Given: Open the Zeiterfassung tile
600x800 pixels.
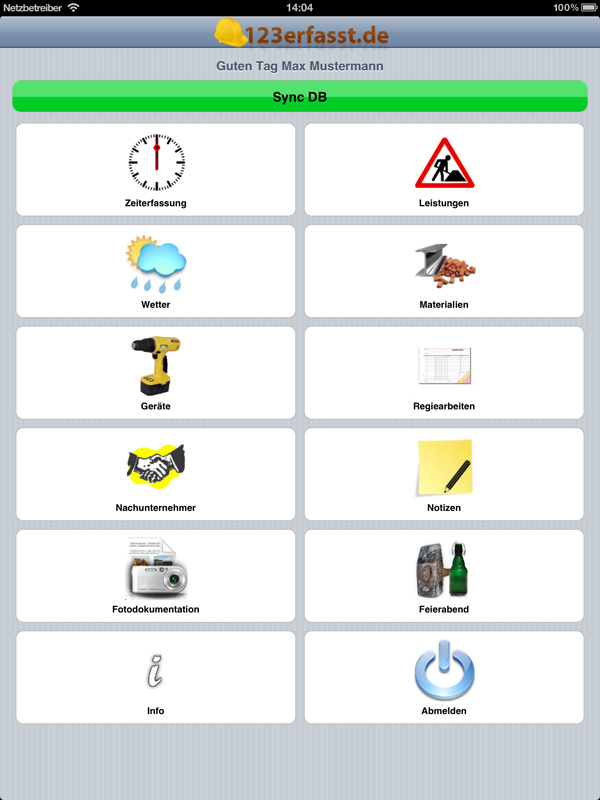Looking at the screenshot, I should point(156,169).
